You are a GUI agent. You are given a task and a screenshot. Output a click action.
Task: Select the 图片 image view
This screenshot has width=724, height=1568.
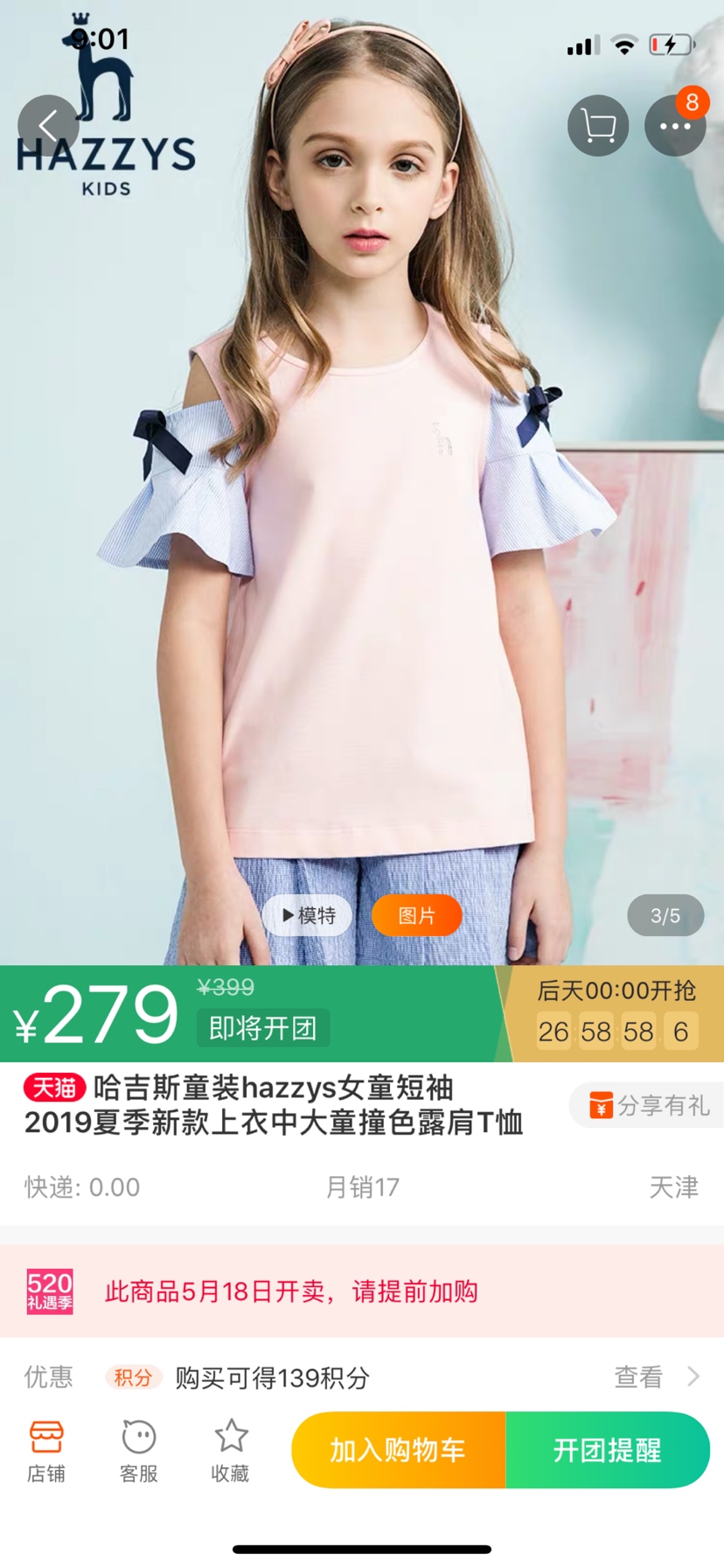click(x=416, y=915)
